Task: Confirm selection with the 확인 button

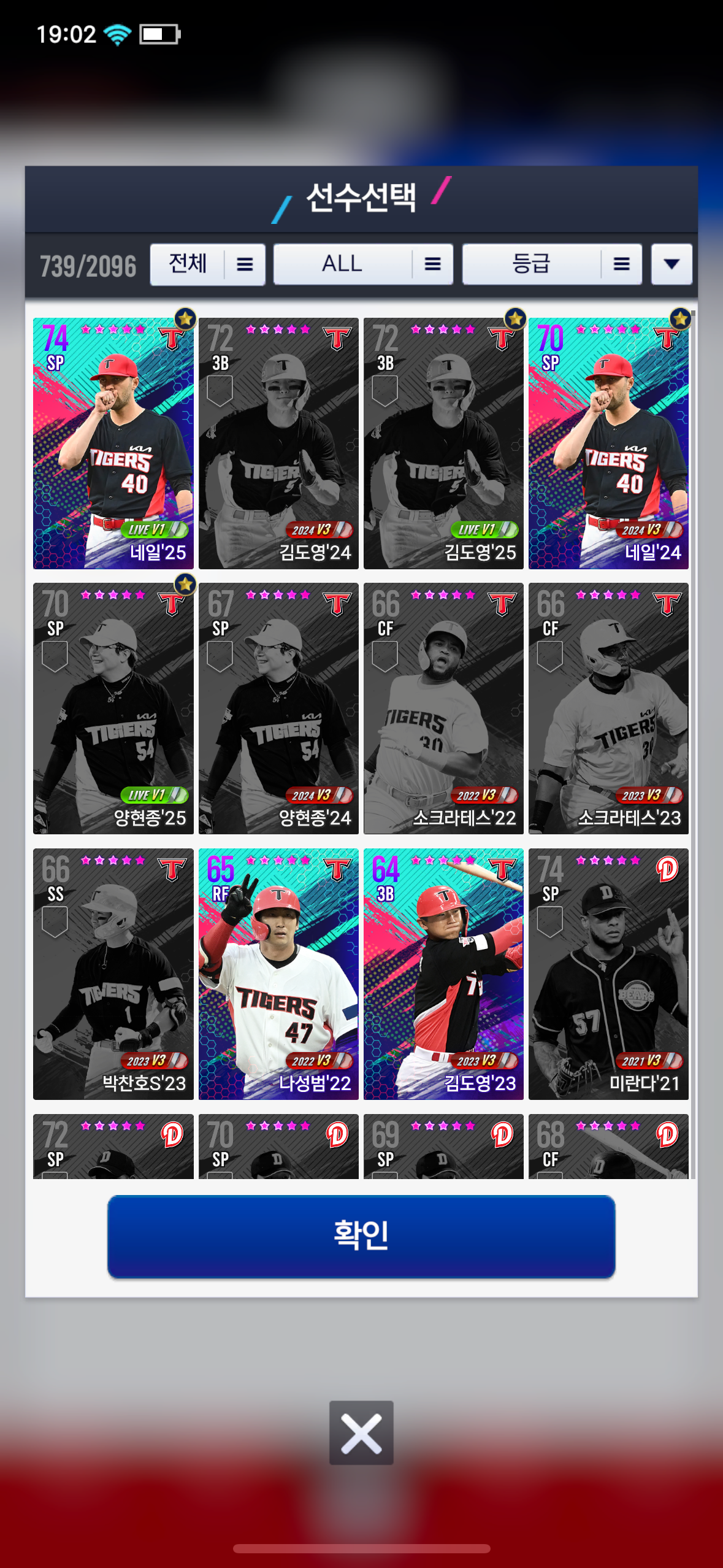Action: tap(361, 1236)
